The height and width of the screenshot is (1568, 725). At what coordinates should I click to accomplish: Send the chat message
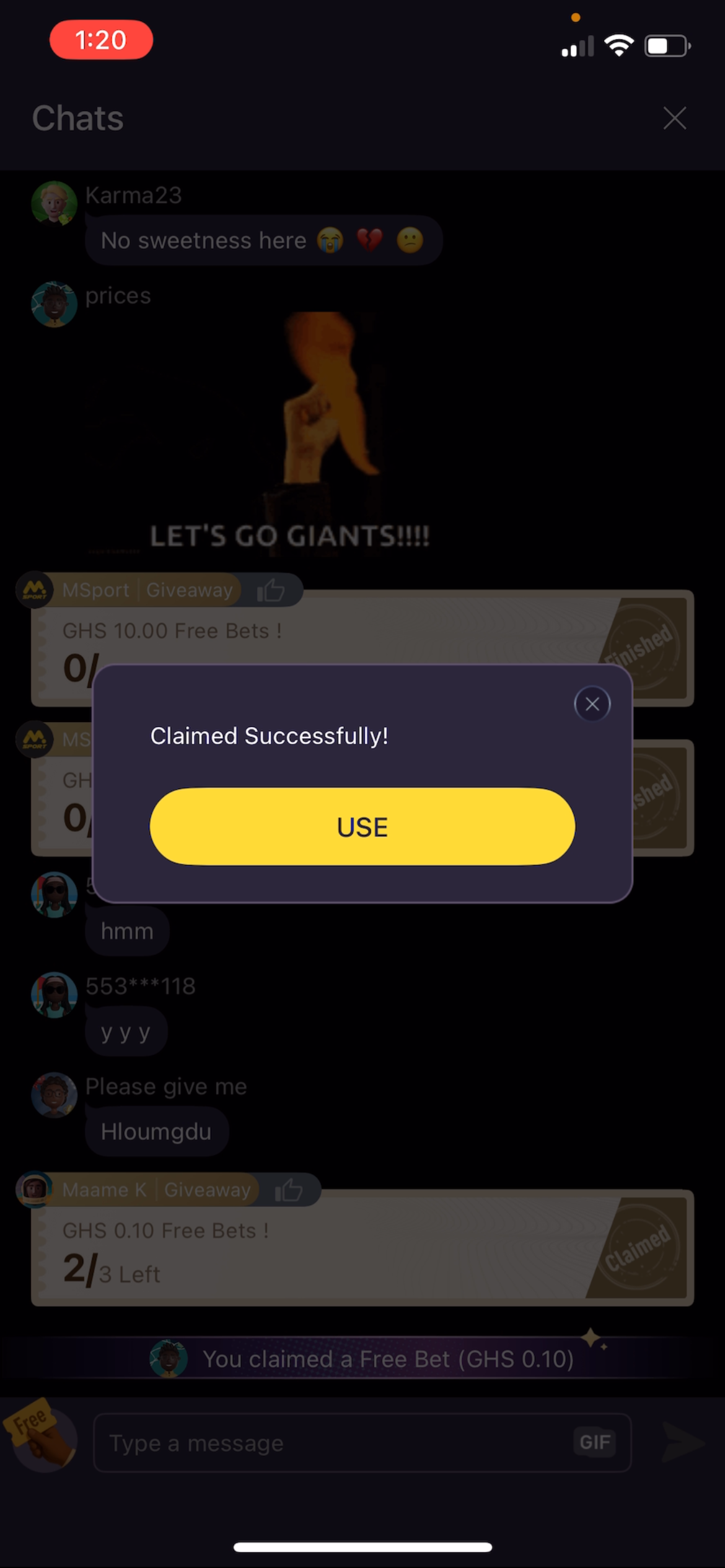(x=682, y=1443)
